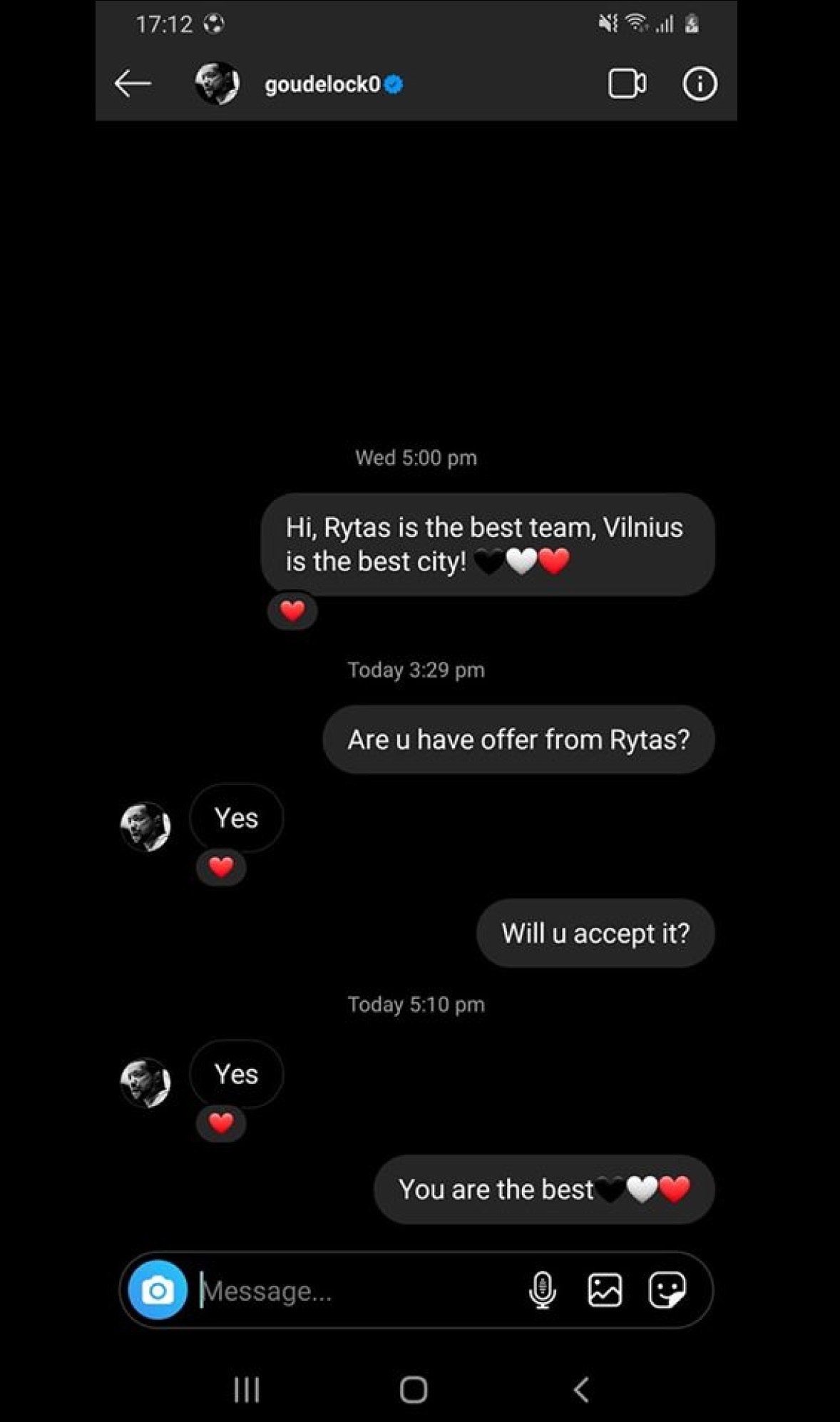
Task: Tap the system home button
Action: (x=414, y=1389)
